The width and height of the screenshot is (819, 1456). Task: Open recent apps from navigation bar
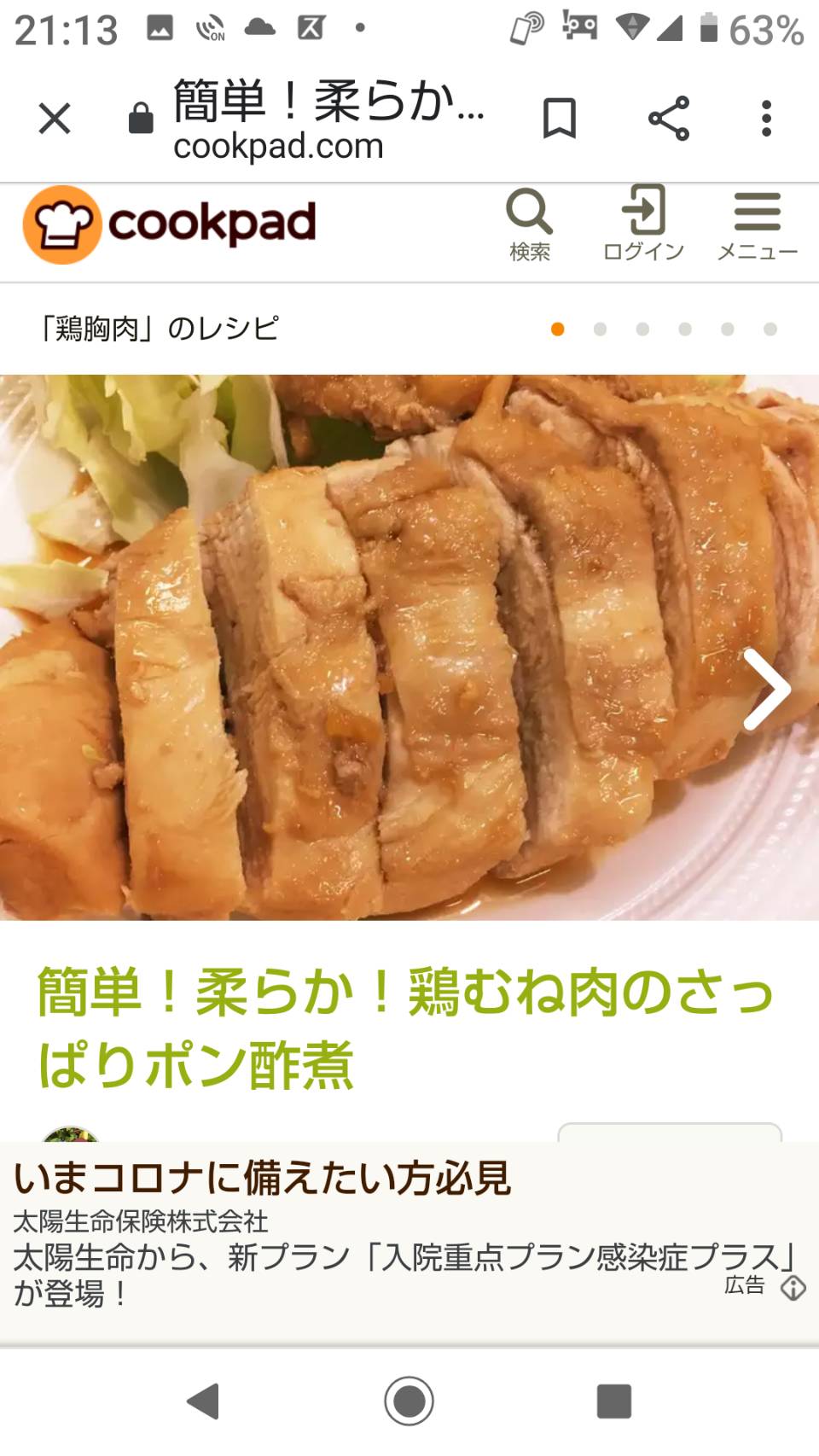[x=614, y=1401]
